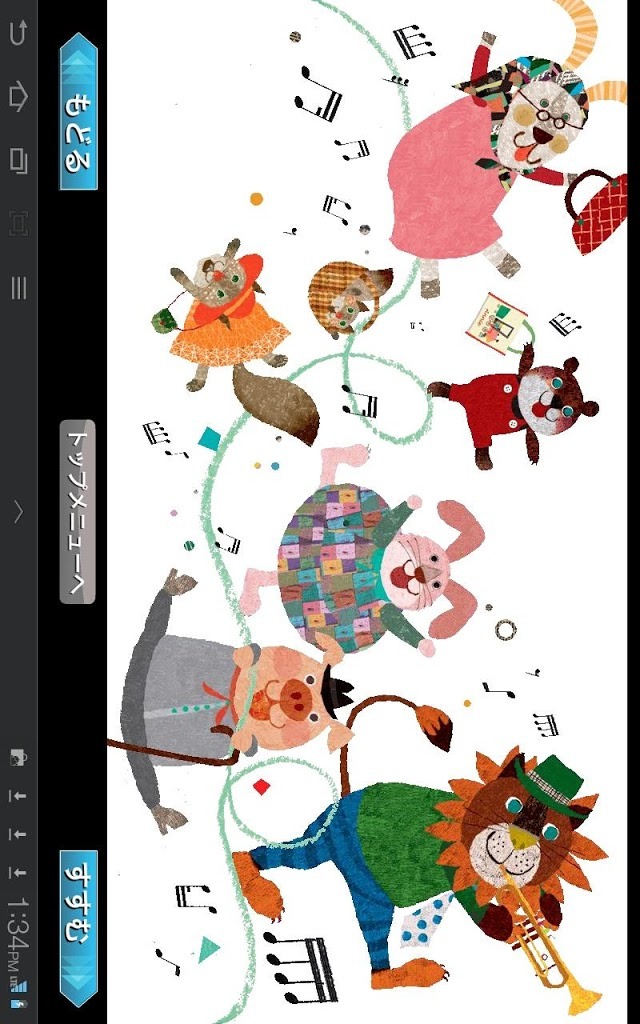
Task: Tap the system home button
Action: (x=18, y=97)
